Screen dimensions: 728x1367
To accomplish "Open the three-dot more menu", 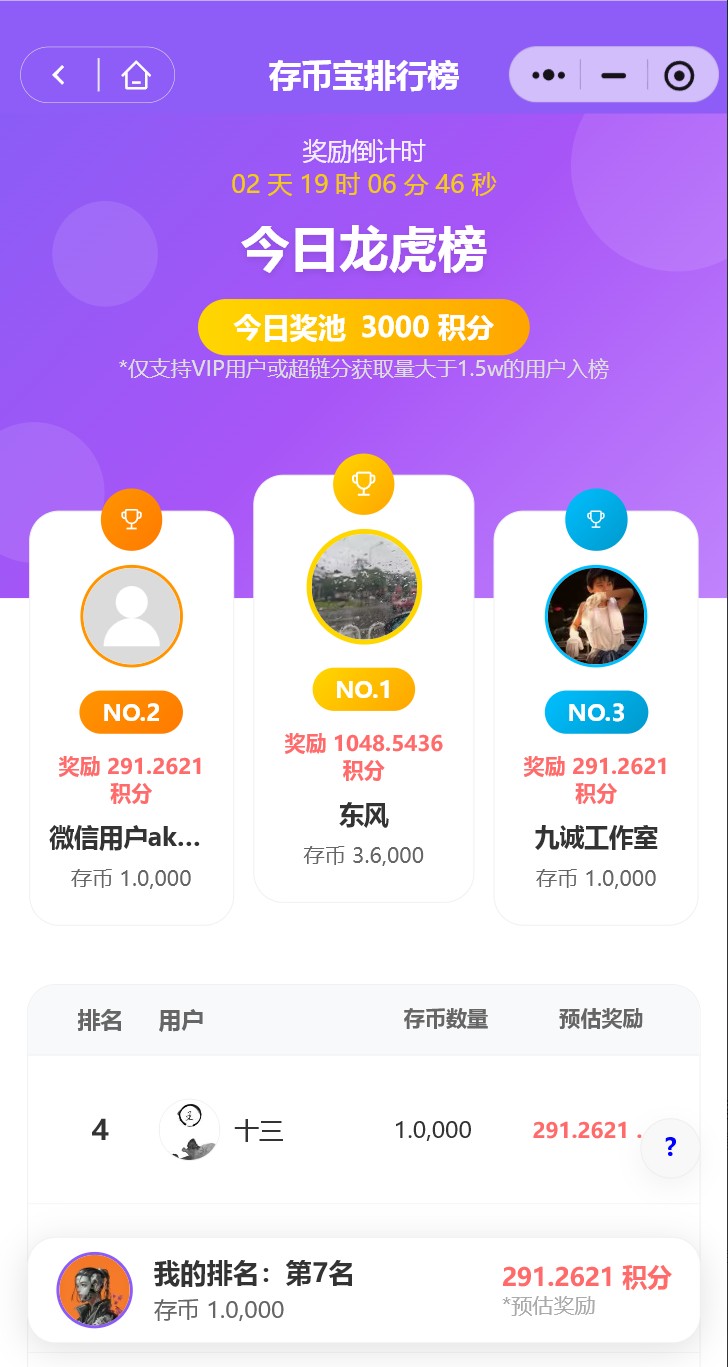I will tap(549, 75).
